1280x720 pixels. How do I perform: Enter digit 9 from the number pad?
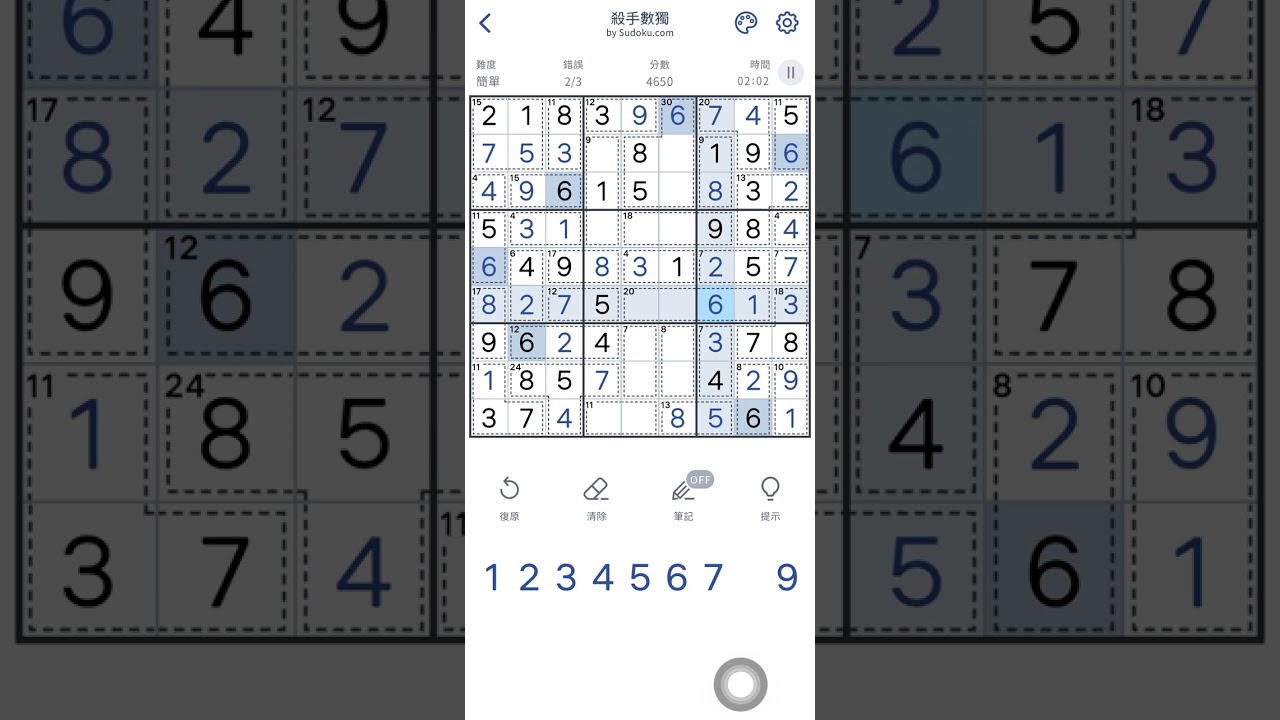coord(787,578)
